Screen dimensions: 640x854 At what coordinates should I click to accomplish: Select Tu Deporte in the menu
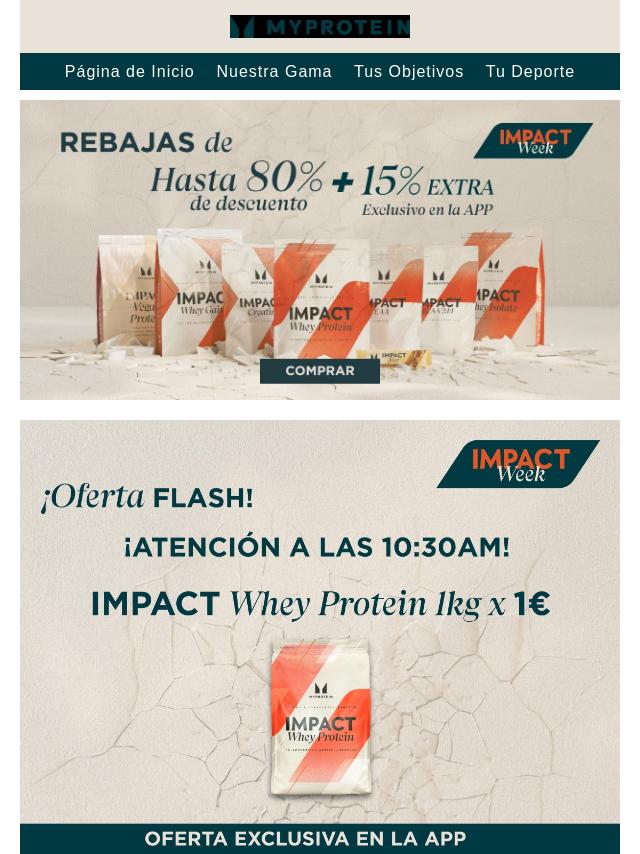click(530, 72)
